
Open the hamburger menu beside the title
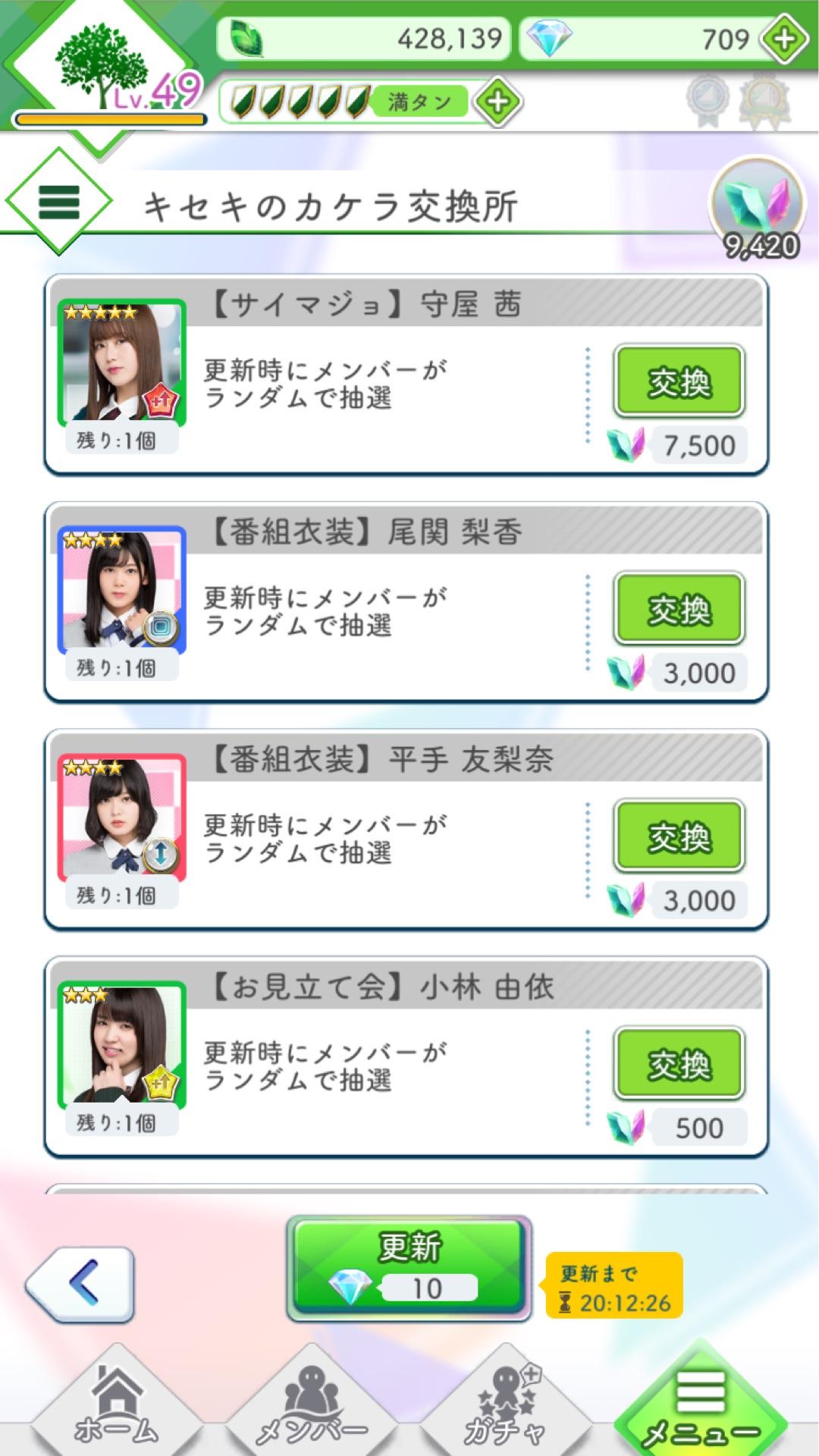click(x=59, y=202)
